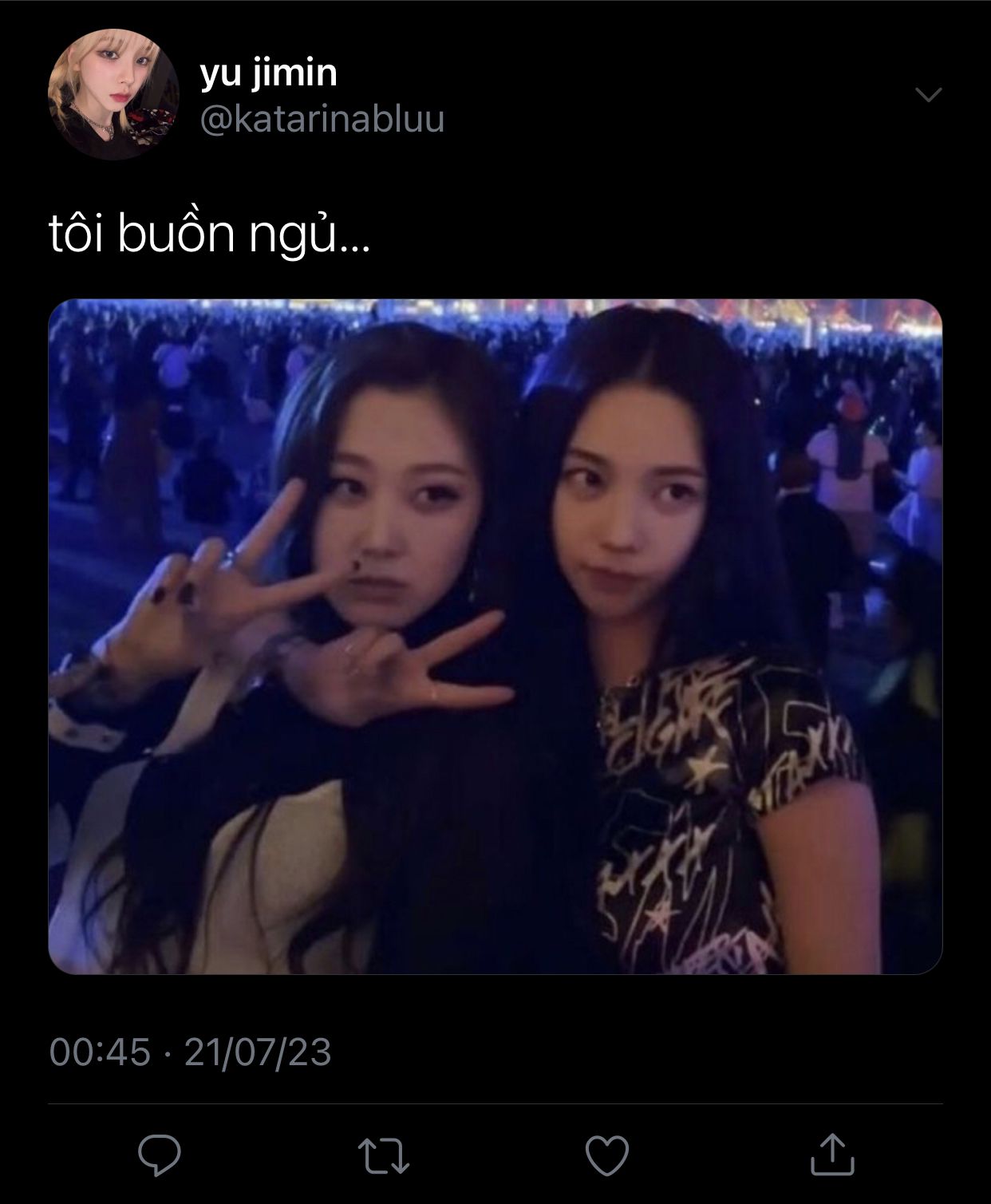This screenshot has height=1204, width=991.
Task: Retweet this post
Action: pos(384,1155)
